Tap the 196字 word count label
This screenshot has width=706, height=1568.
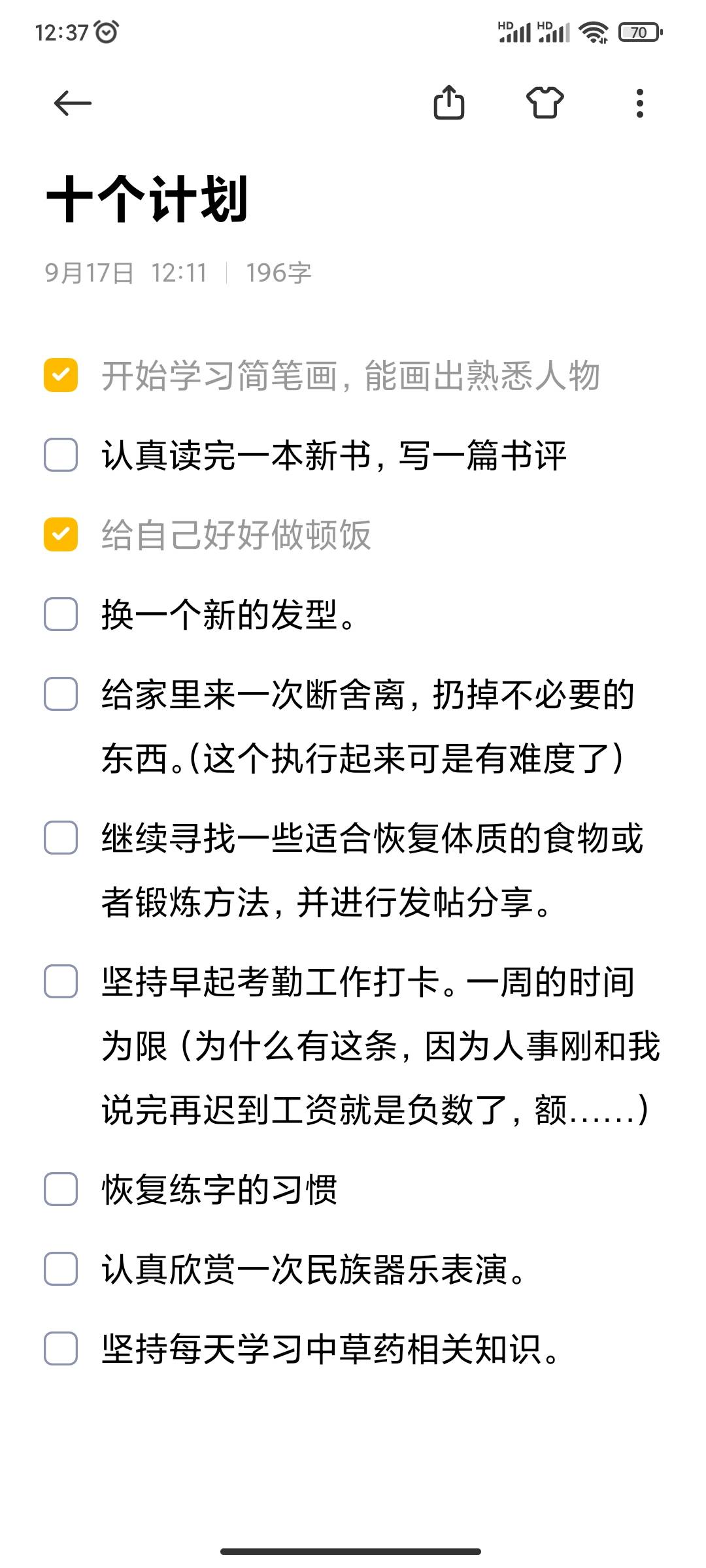[x=278, y=273]
